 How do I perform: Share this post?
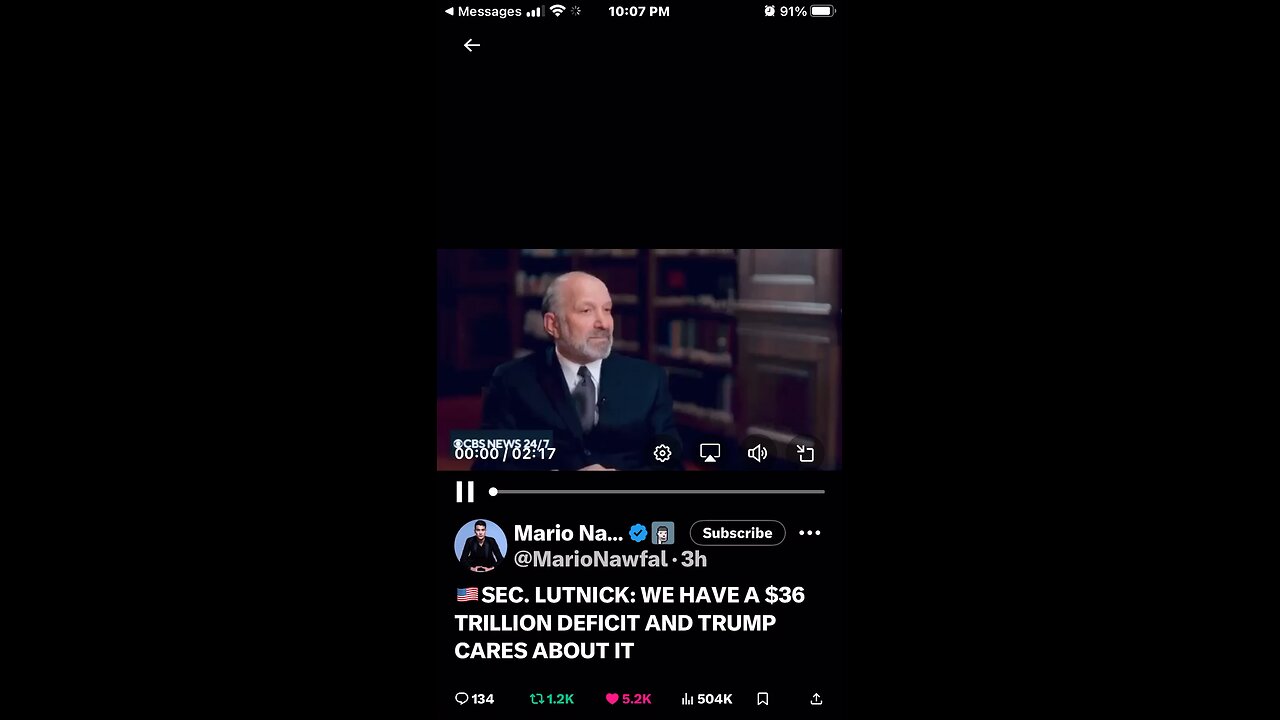[816, 699]
